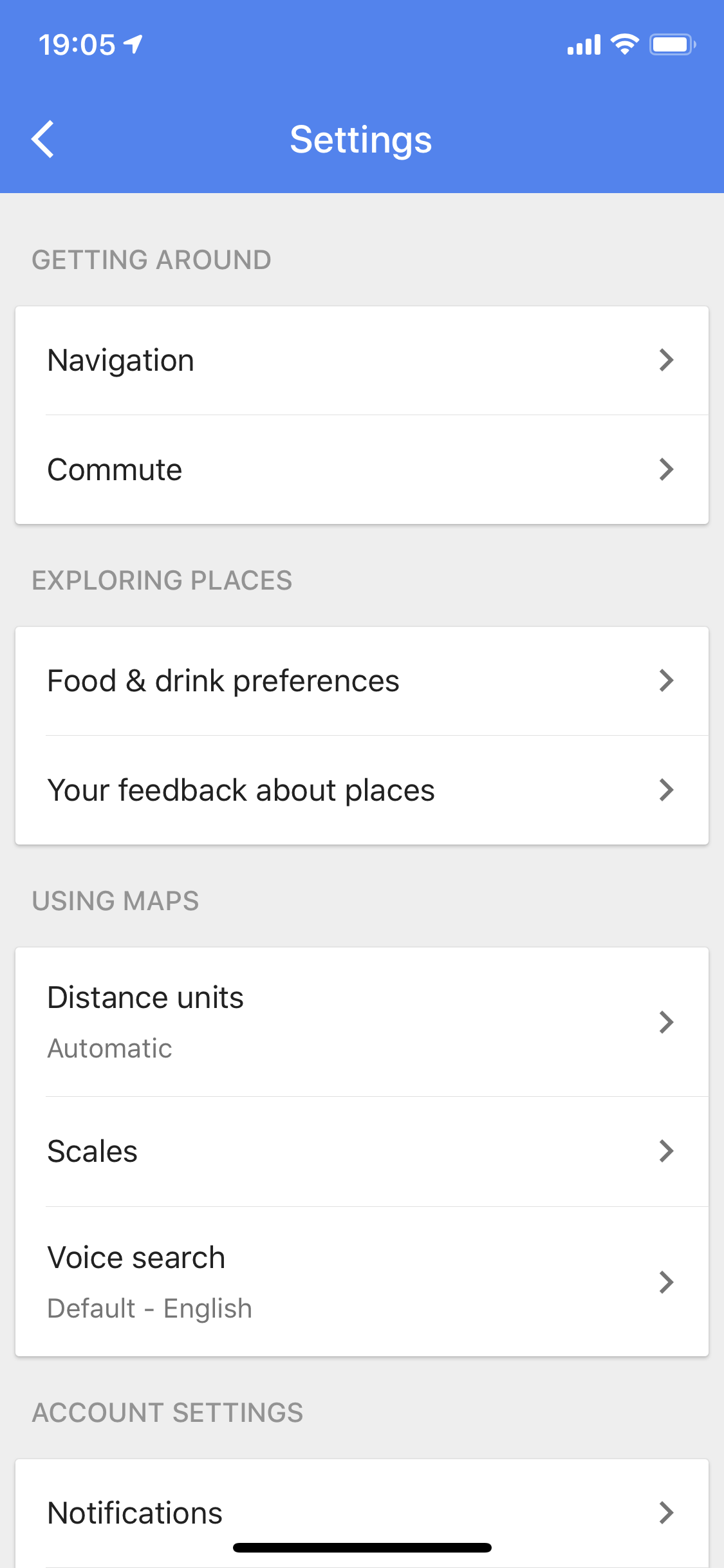Open Notifications settings
The width and height of the screenshot is (724, 1568).
click(x=362, y=1513)
